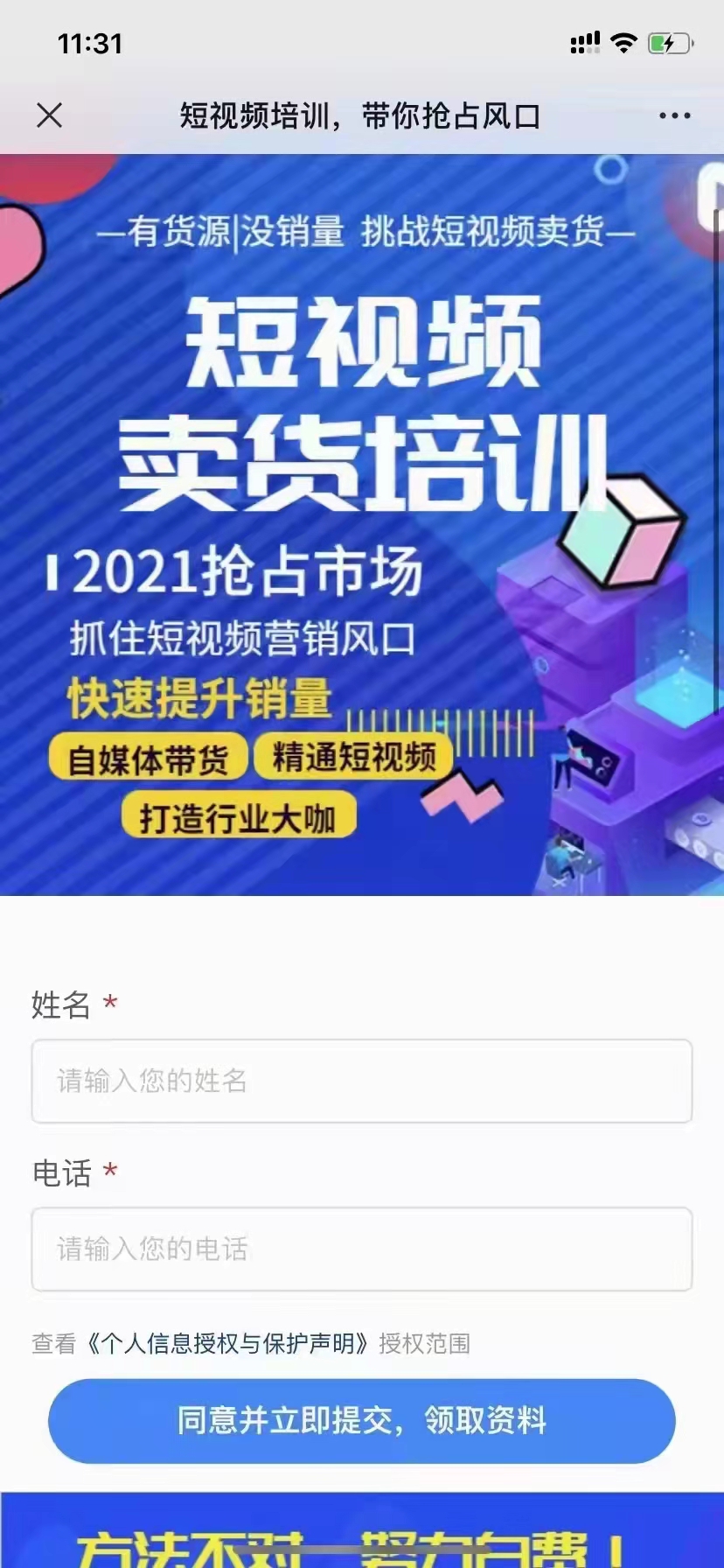Submit form with 同意并立即提交，领取资料 button
This screenshot has height=1568, width=724.
[x=361, y=1420]
